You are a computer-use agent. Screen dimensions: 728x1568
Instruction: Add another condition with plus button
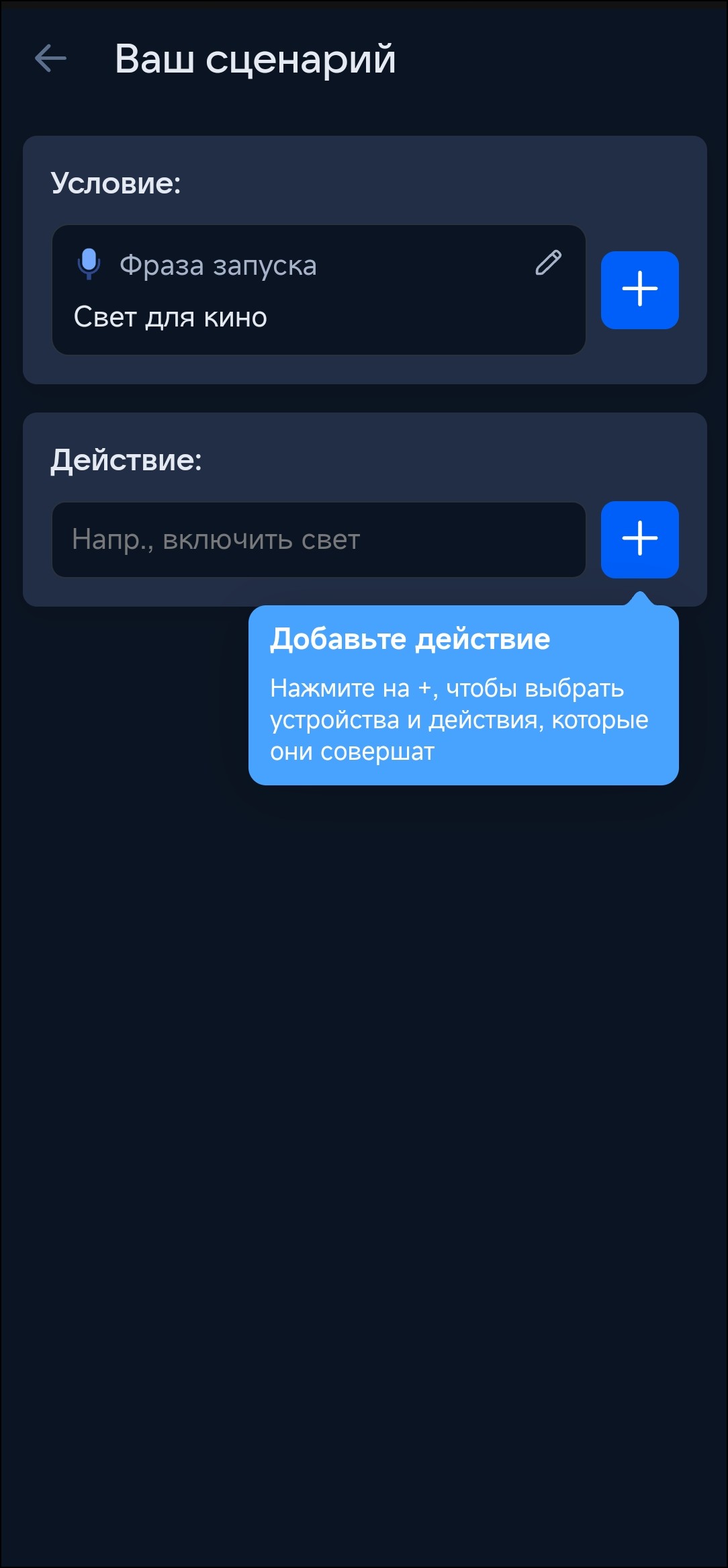coord(639,290)
